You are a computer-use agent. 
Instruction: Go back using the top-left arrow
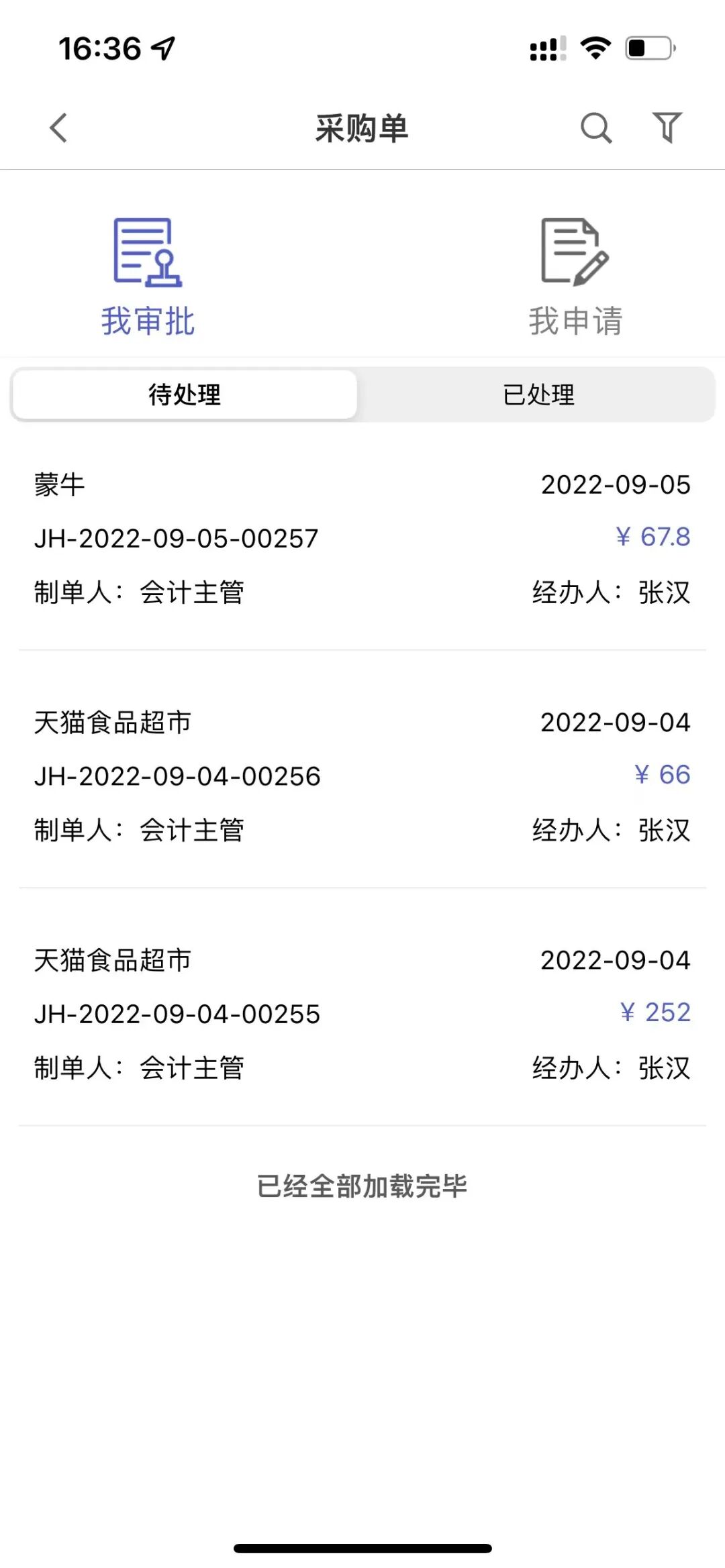pos(59,127)
